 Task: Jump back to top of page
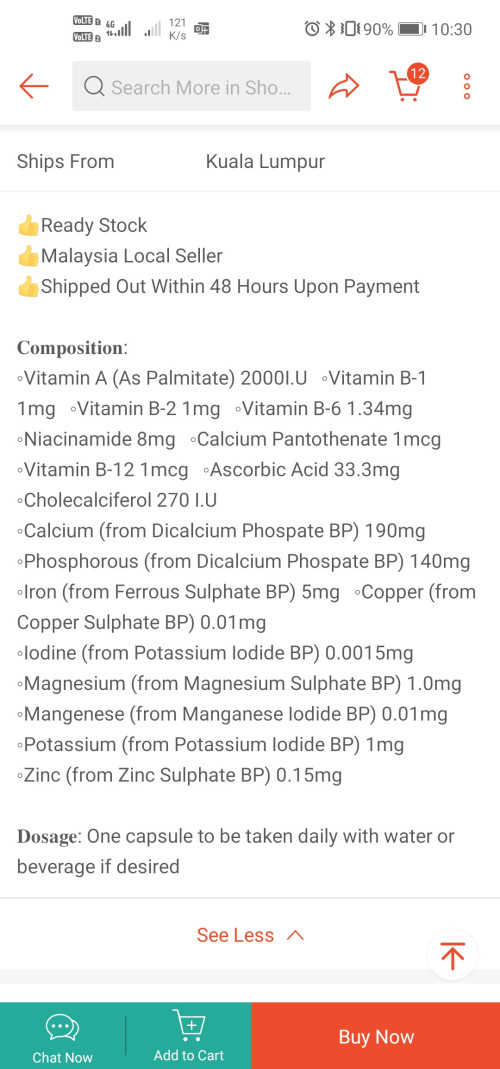click(x=453, y=955)
